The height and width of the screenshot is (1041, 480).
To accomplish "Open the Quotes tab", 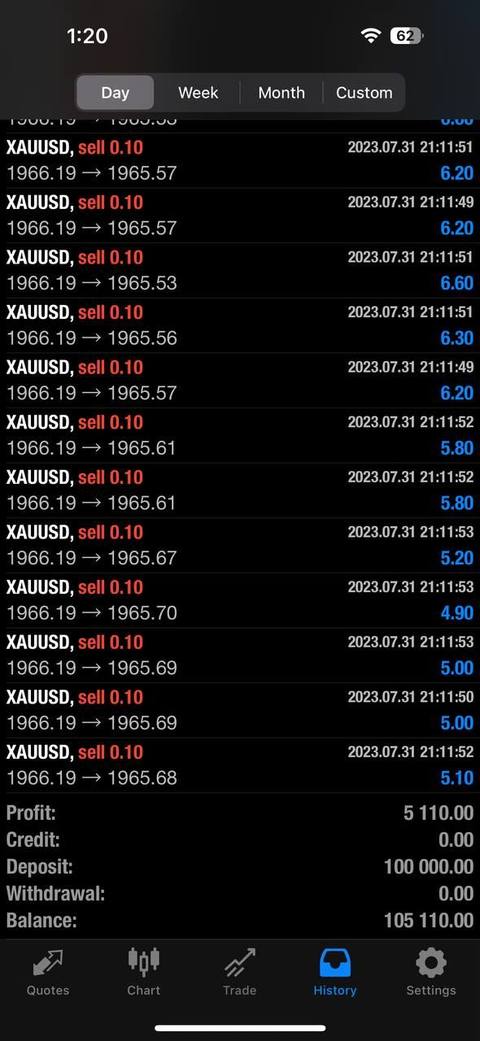I will [x=48, y=972].
